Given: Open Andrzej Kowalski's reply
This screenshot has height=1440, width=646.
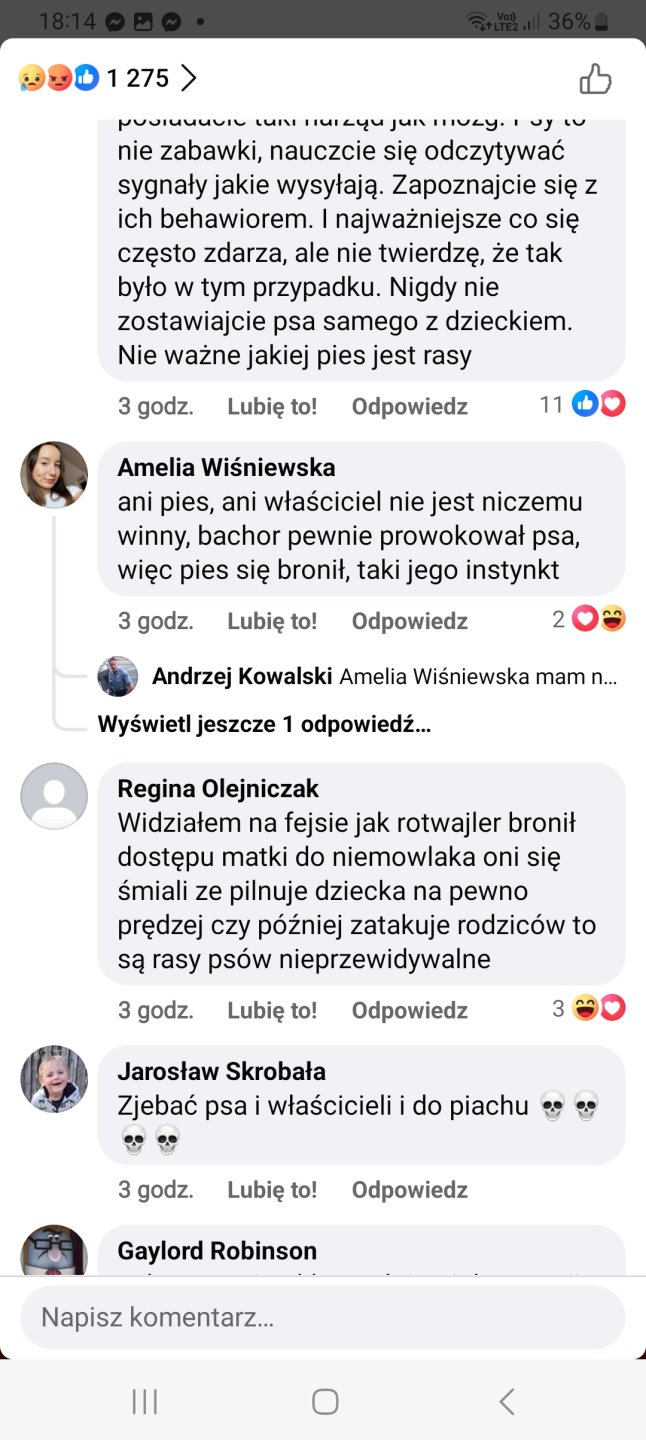Looking at the screenshot, I should coord(385,677).
